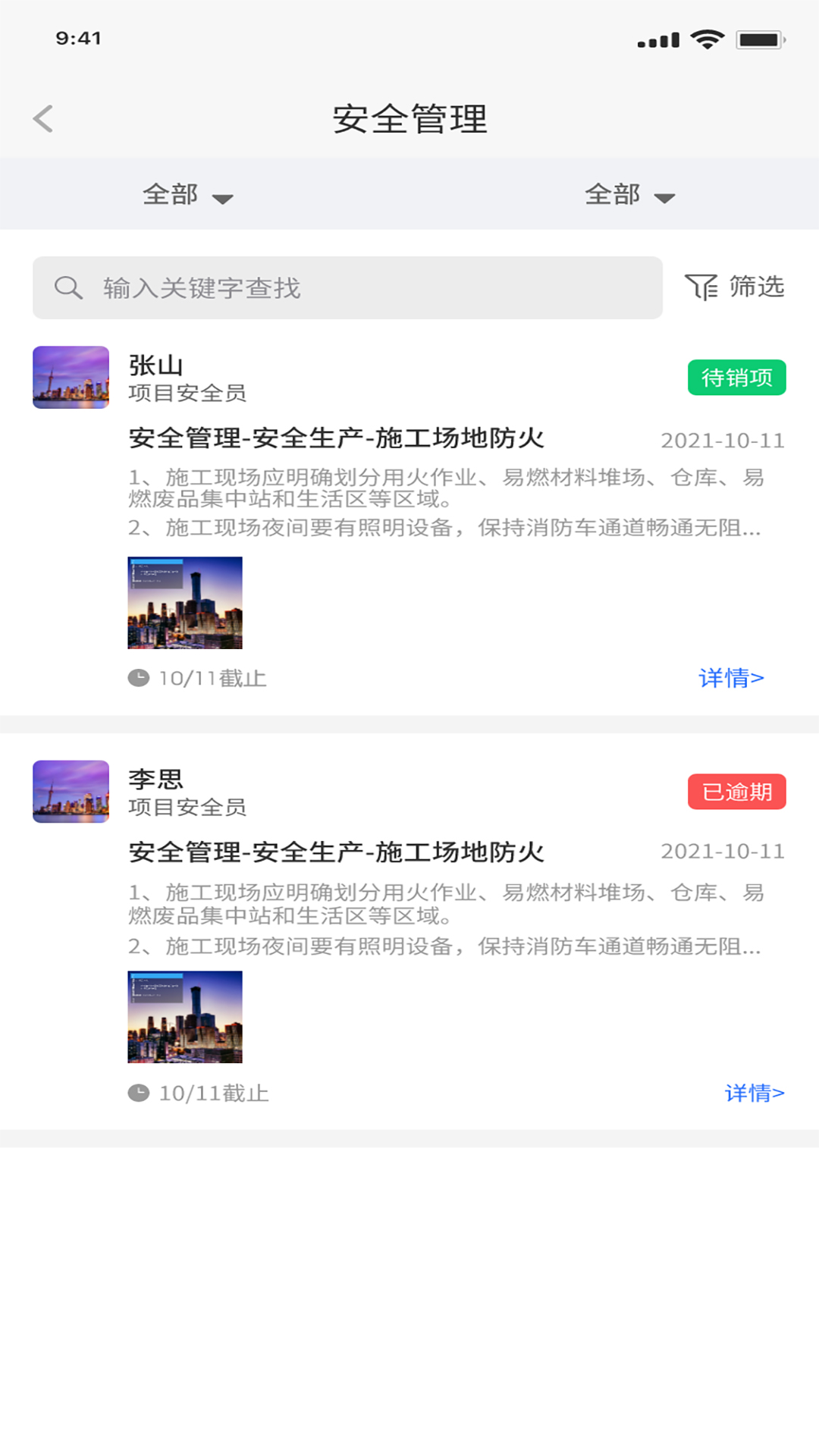Tap the green 待销项 status badge
The height and width of the screenshot is (1456, 819).
(736, 377)
